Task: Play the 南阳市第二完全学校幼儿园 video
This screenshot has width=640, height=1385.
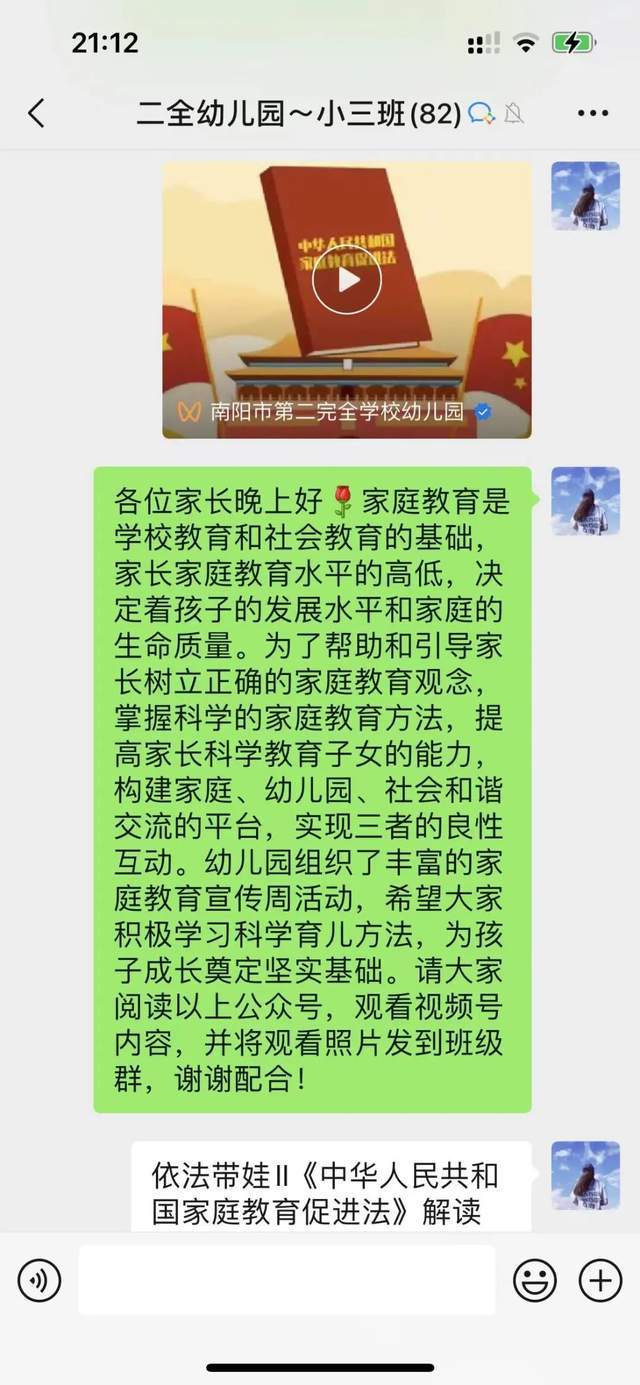Action: tap(347, 279)
